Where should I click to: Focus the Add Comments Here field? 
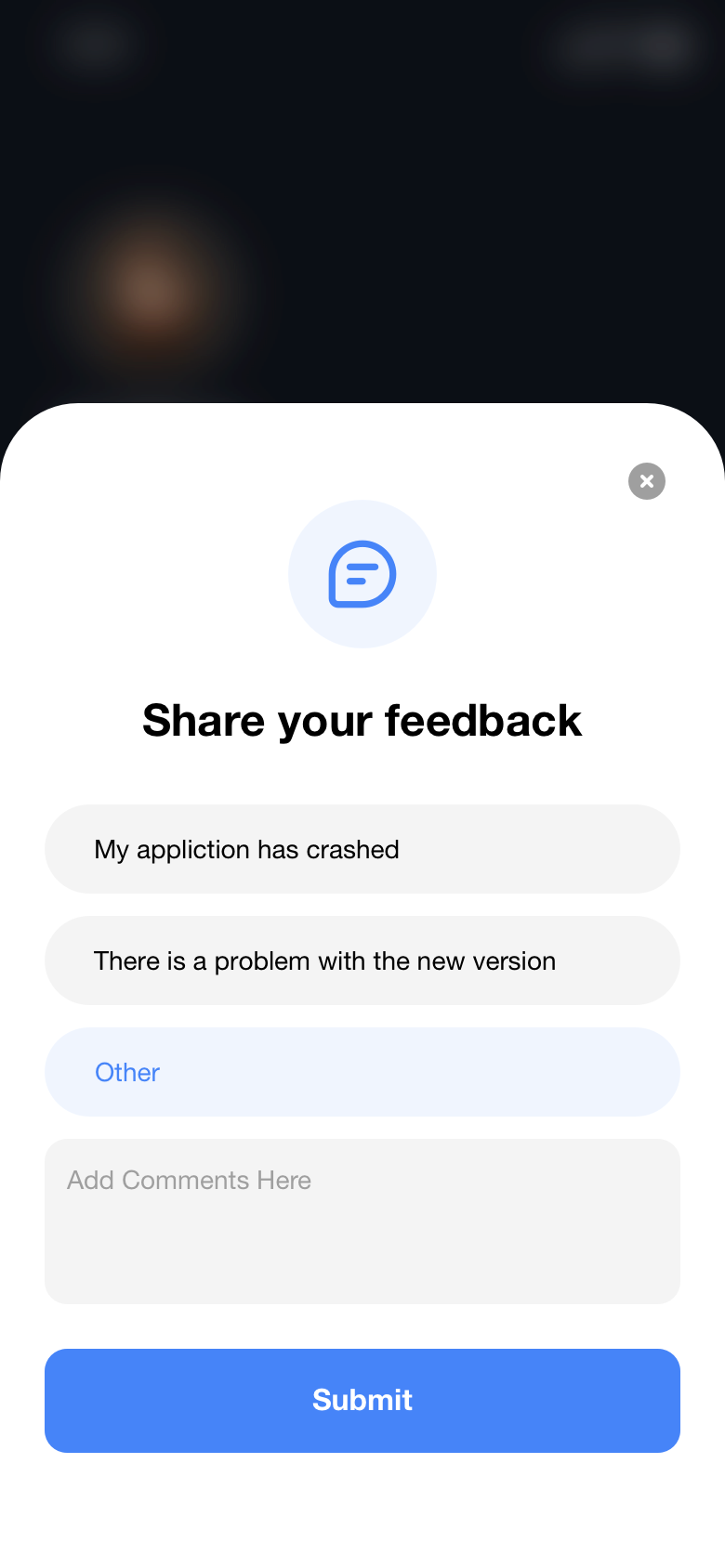pos(362,1221)
